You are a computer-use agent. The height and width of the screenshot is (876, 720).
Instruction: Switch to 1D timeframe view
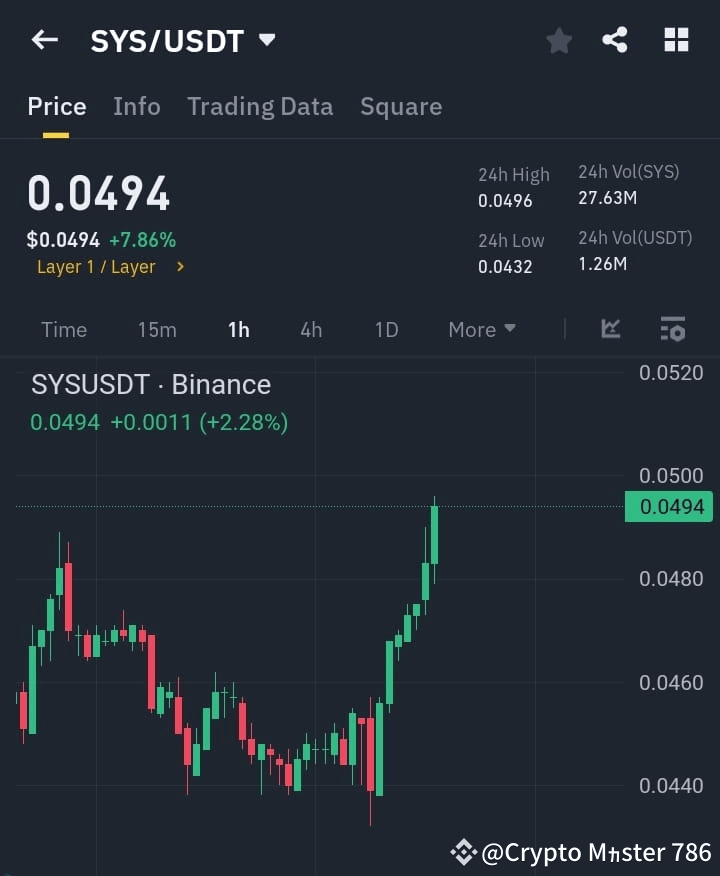click(x=386, y=329)
